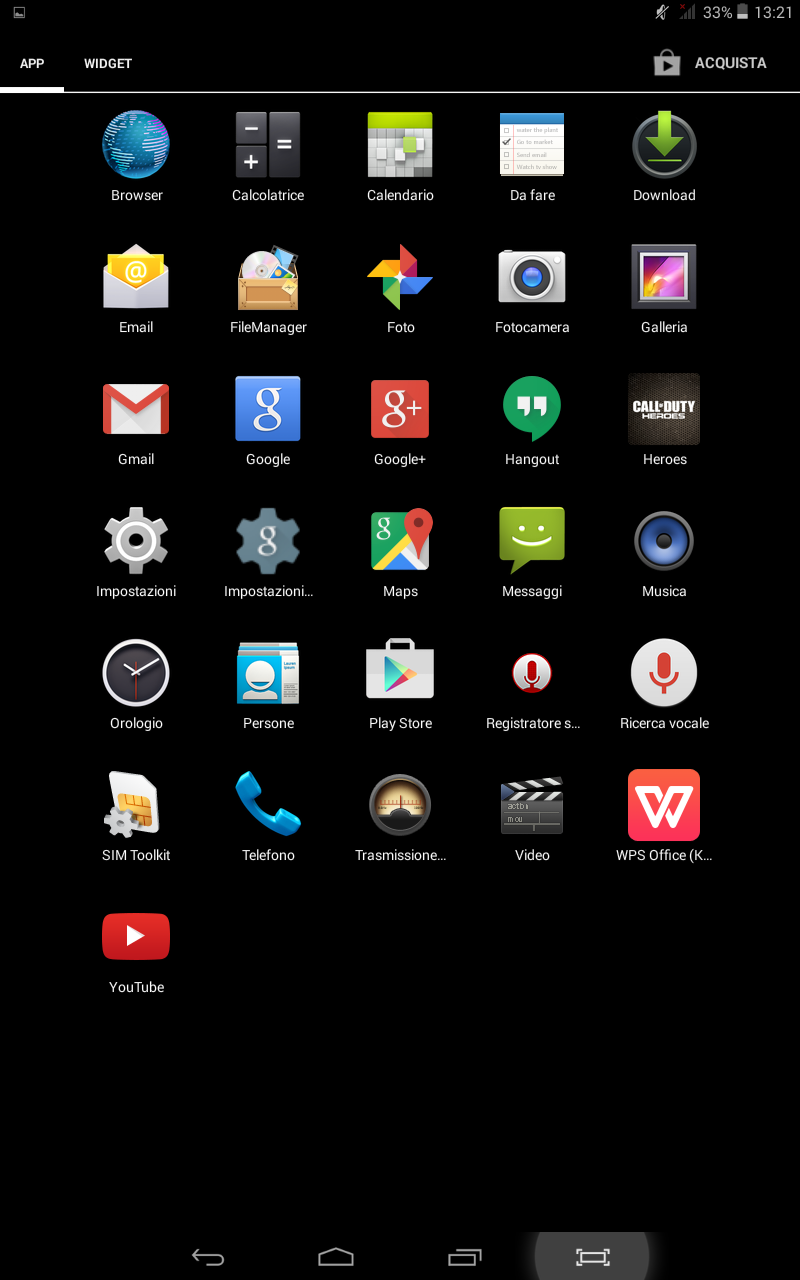The width and height of the screenshot is (800, 1280).
Task: Open the Play Store app
Action: point(400,674)
